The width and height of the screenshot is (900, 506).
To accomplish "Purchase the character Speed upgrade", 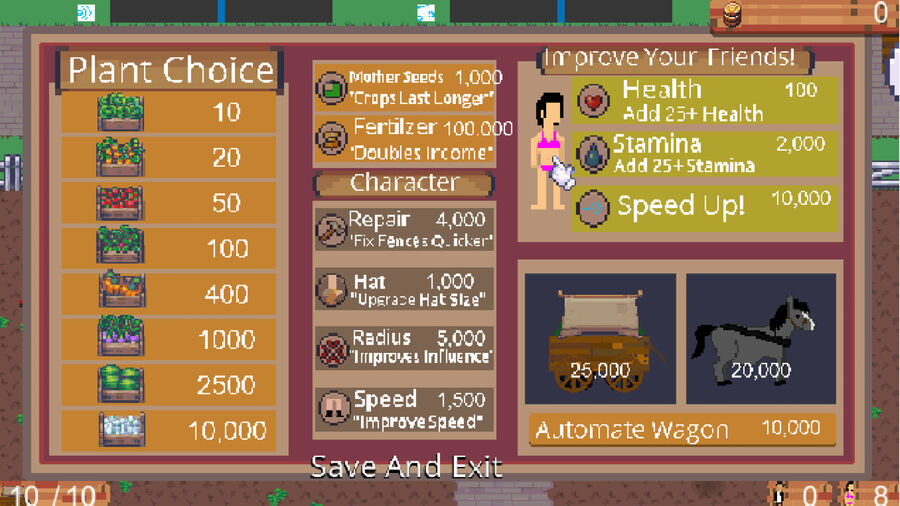I will click(x=404, y=410).
